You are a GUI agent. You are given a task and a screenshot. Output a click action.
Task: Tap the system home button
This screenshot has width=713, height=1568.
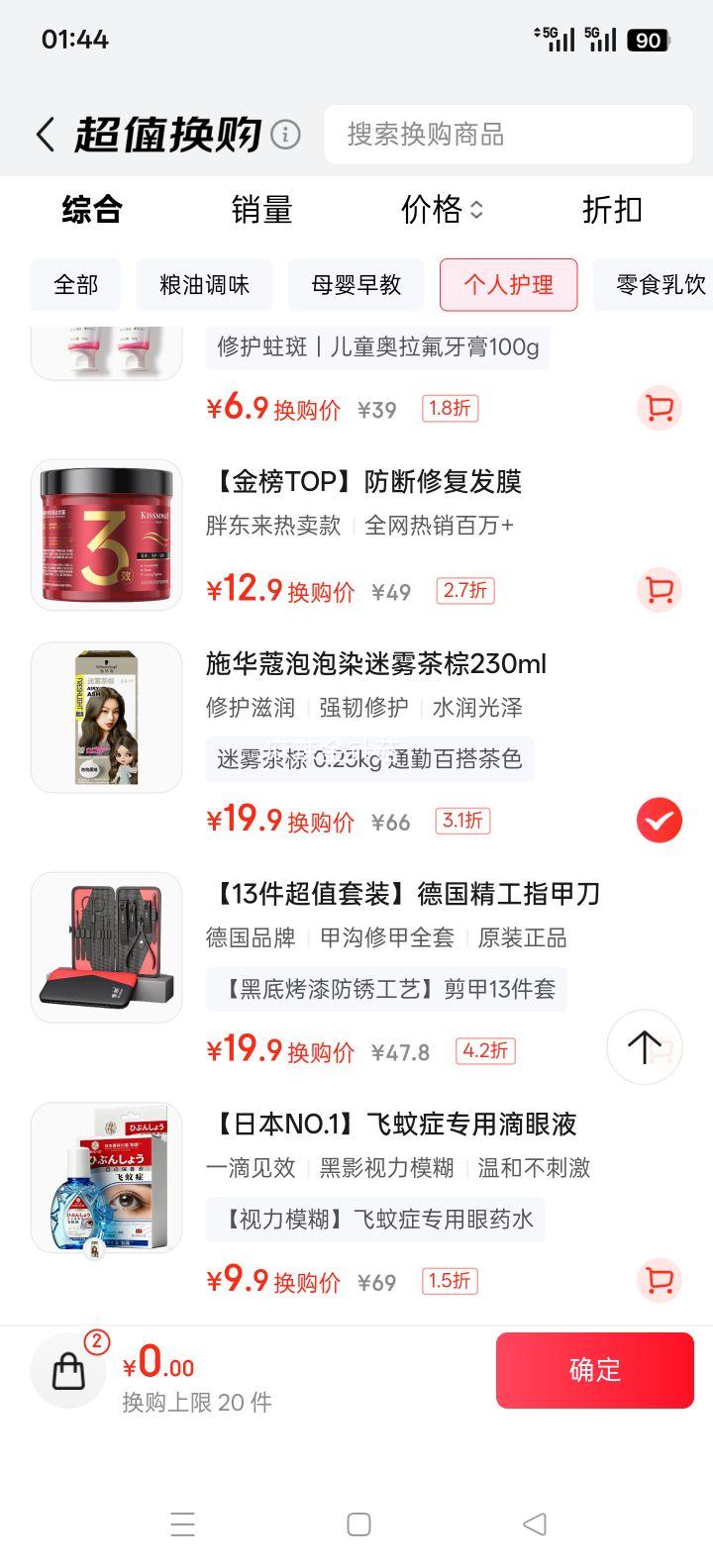click(358, 1524)
